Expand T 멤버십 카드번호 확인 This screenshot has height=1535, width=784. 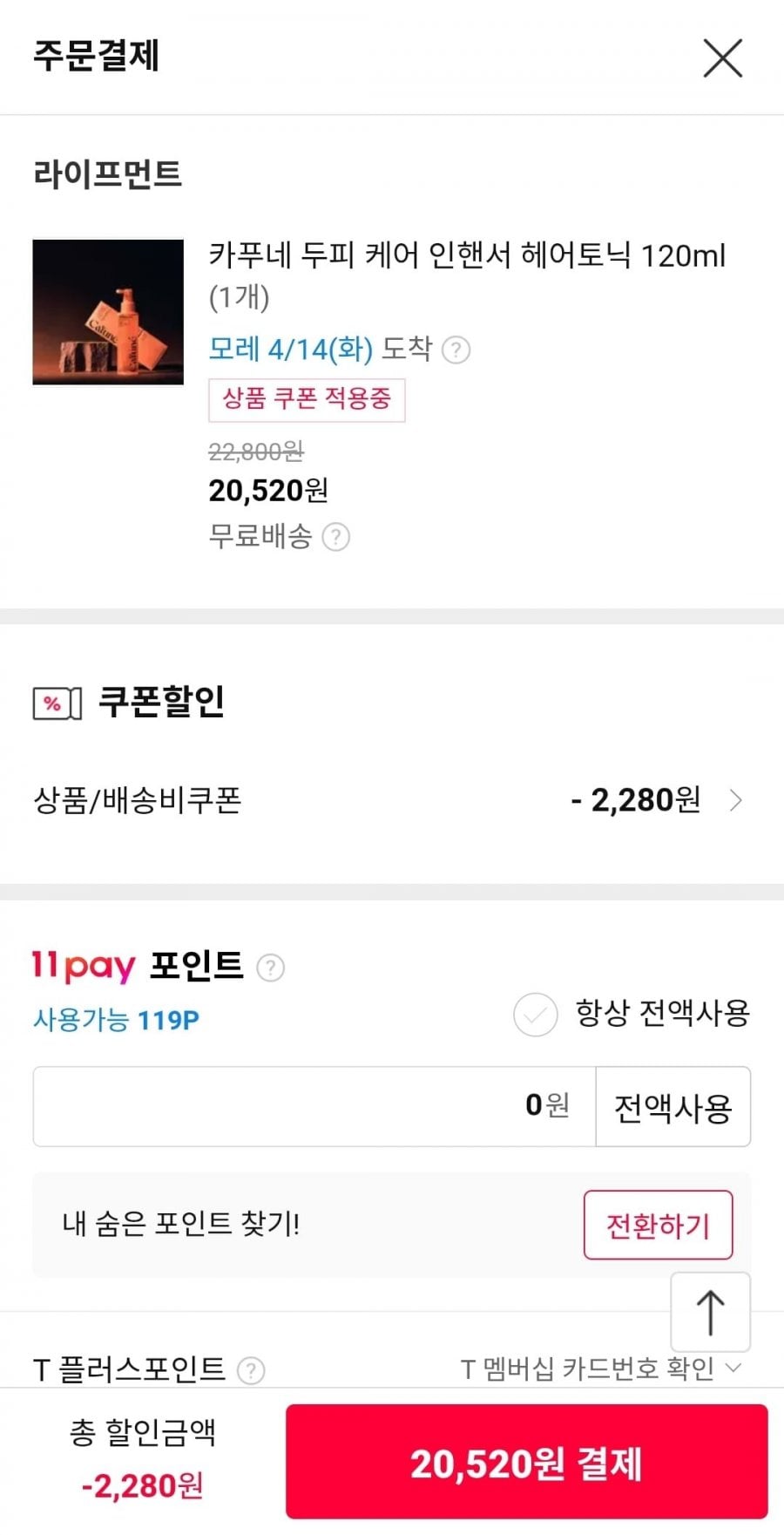click(x=601, y=1369)
